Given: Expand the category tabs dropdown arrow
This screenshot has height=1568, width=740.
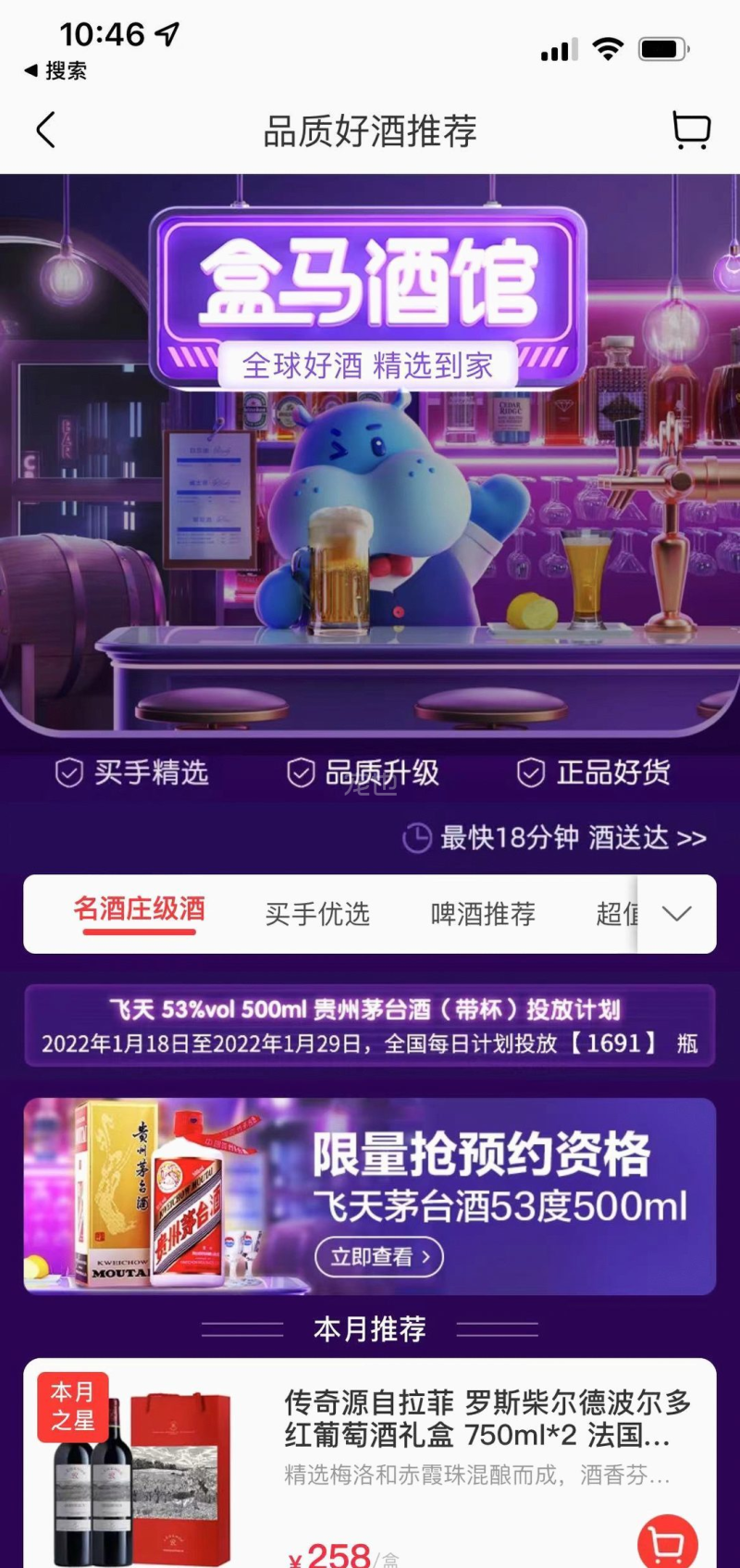Looking at the screenshot, I should (677, 914).
